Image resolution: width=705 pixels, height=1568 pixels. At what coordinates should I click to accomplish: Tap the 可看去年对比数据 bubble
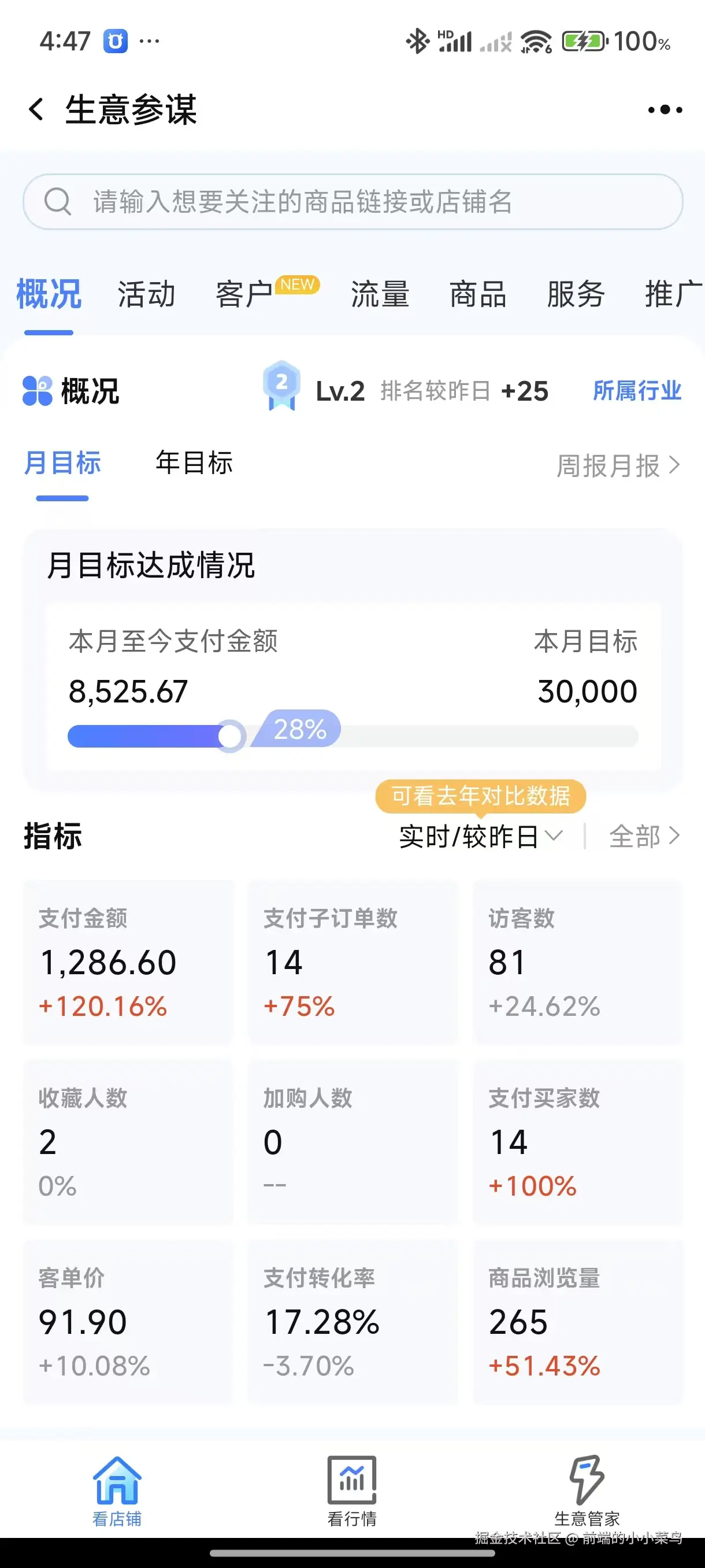click(481, 796)
